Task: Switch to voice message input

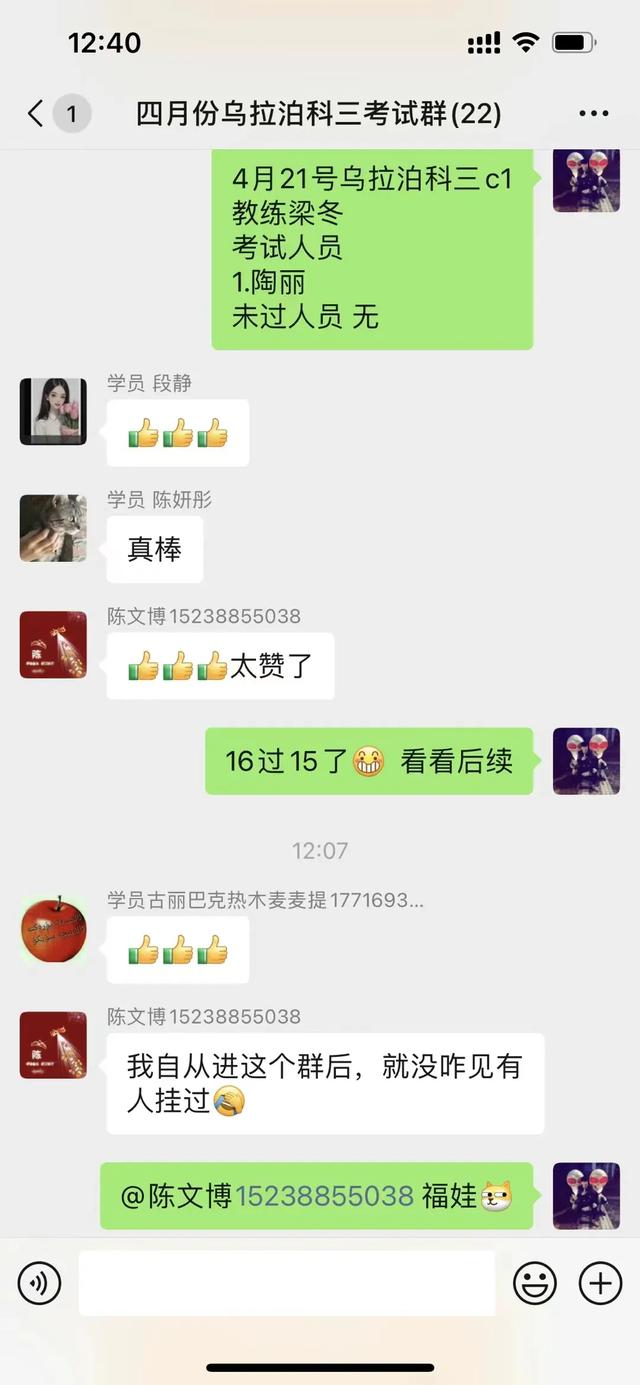Action: click(40, 1283)
